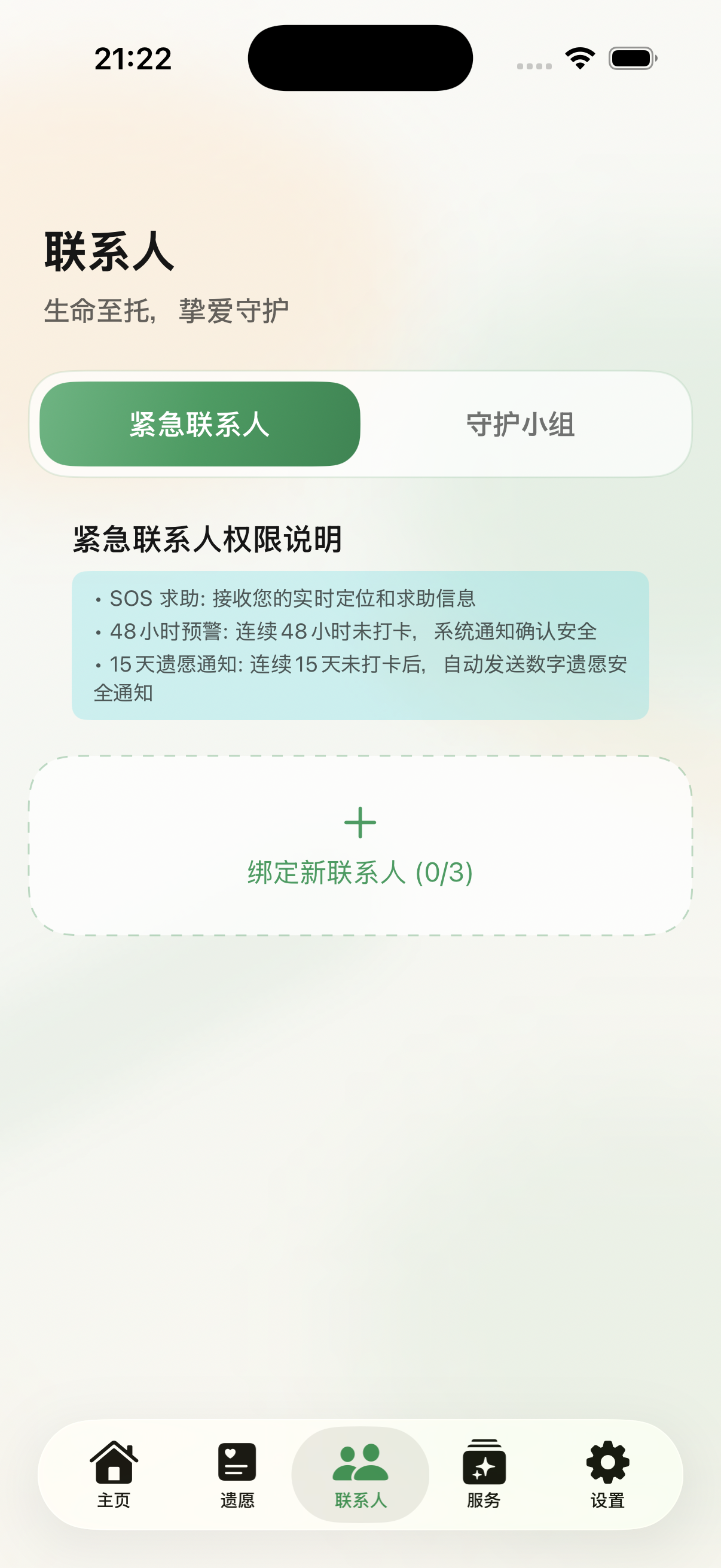
Task: Tap the 联系人 contacts icon in navigation
Action: [x=360, y=1463]
